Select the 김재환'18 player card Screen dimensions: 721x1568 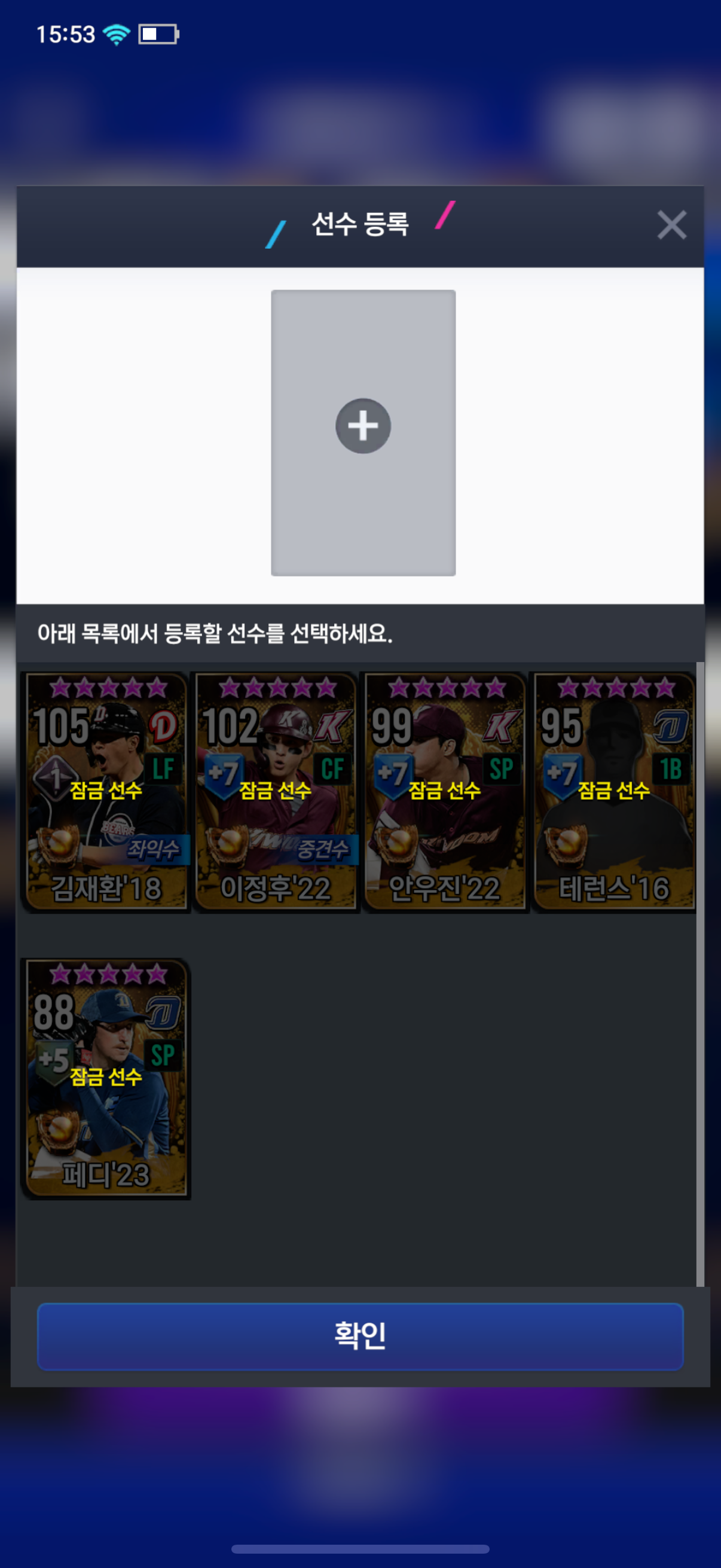pos(106,791)
